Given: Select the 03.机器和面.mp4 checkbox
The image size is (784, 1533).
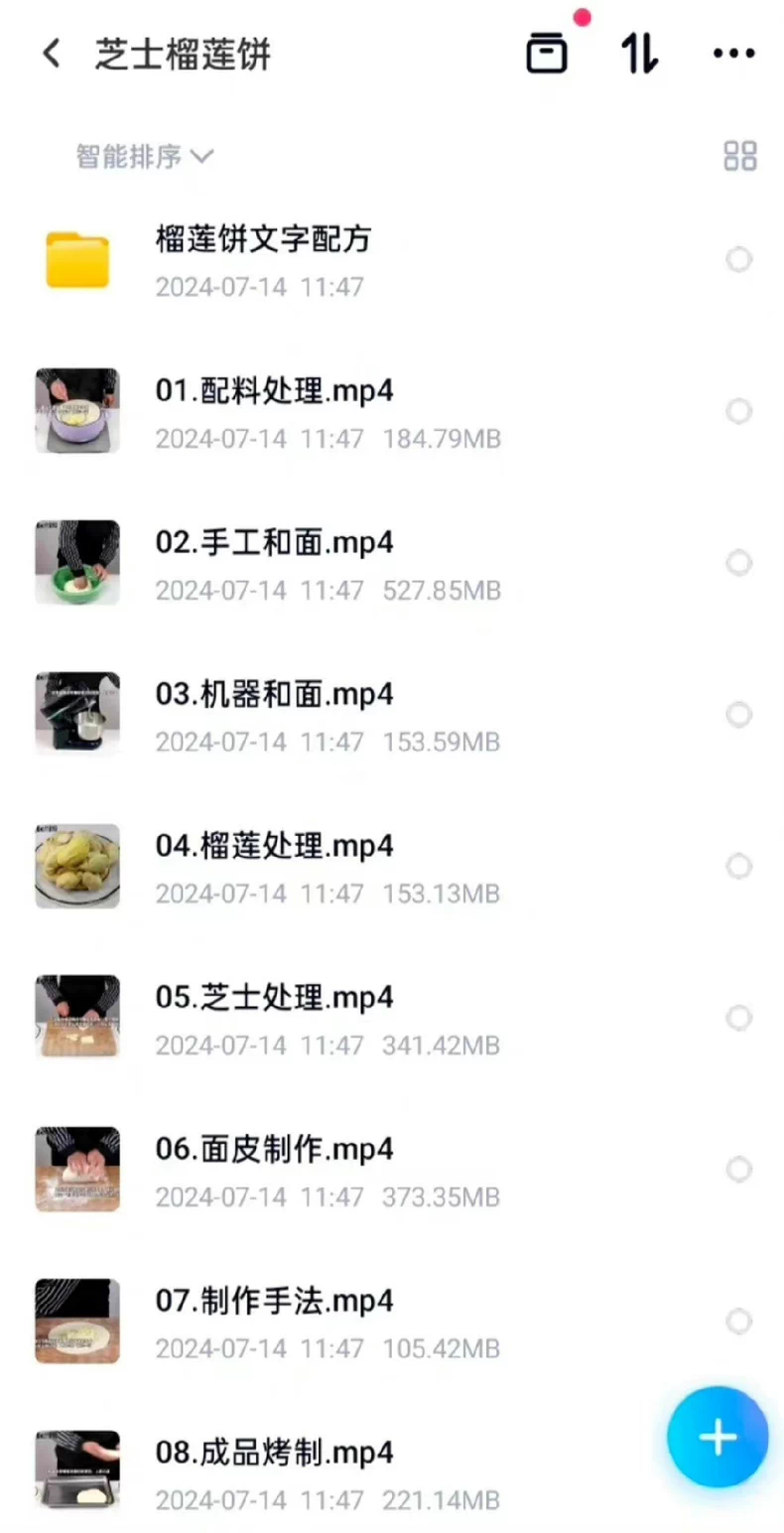Looking at the screenshot, I should 738,715.
